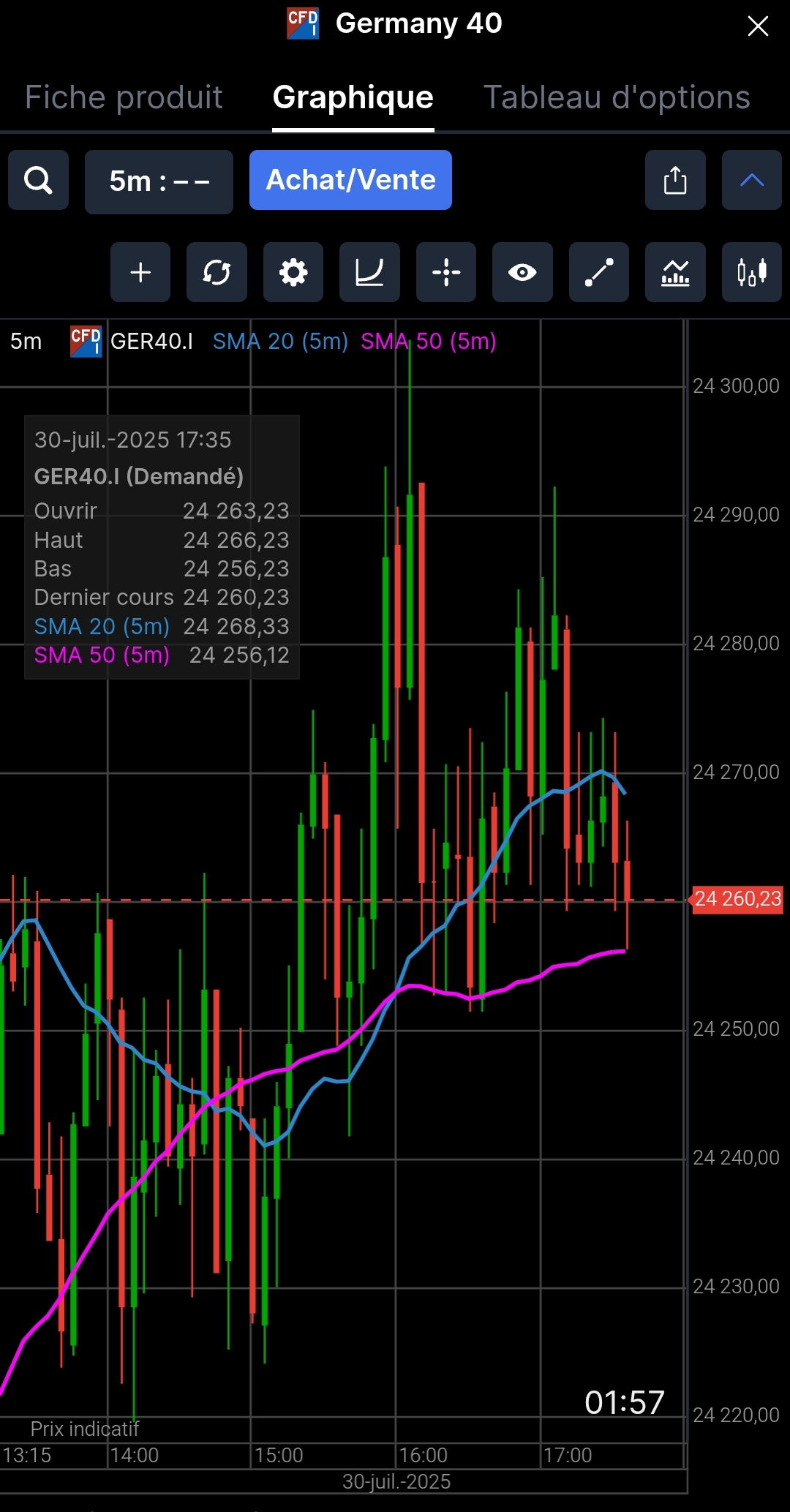Change the candlestick chart type
Screen dimensions: 790x1512
[x=751, y=273]
